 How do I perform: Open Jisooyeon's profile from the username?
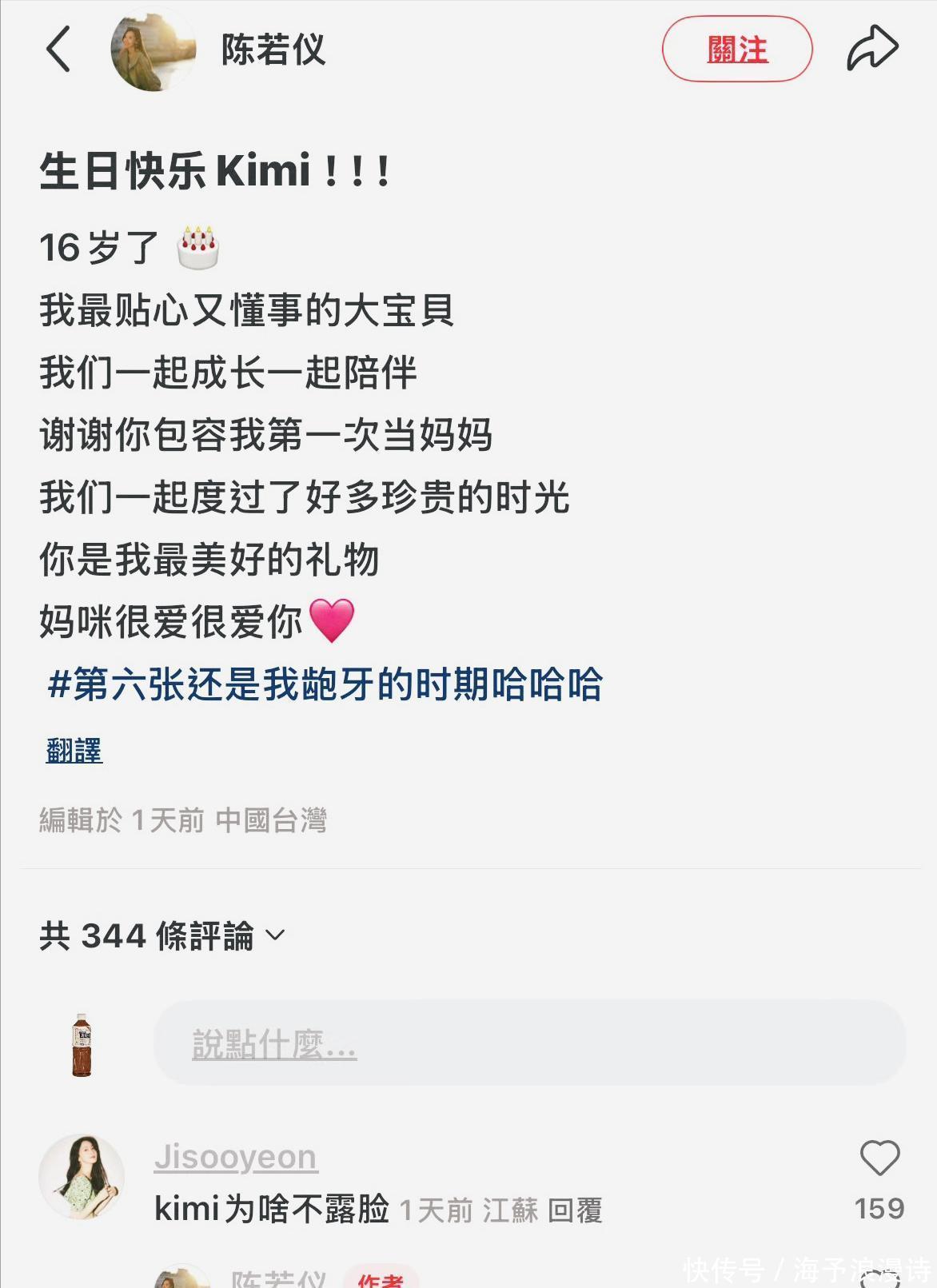[x=236, y=1157]
